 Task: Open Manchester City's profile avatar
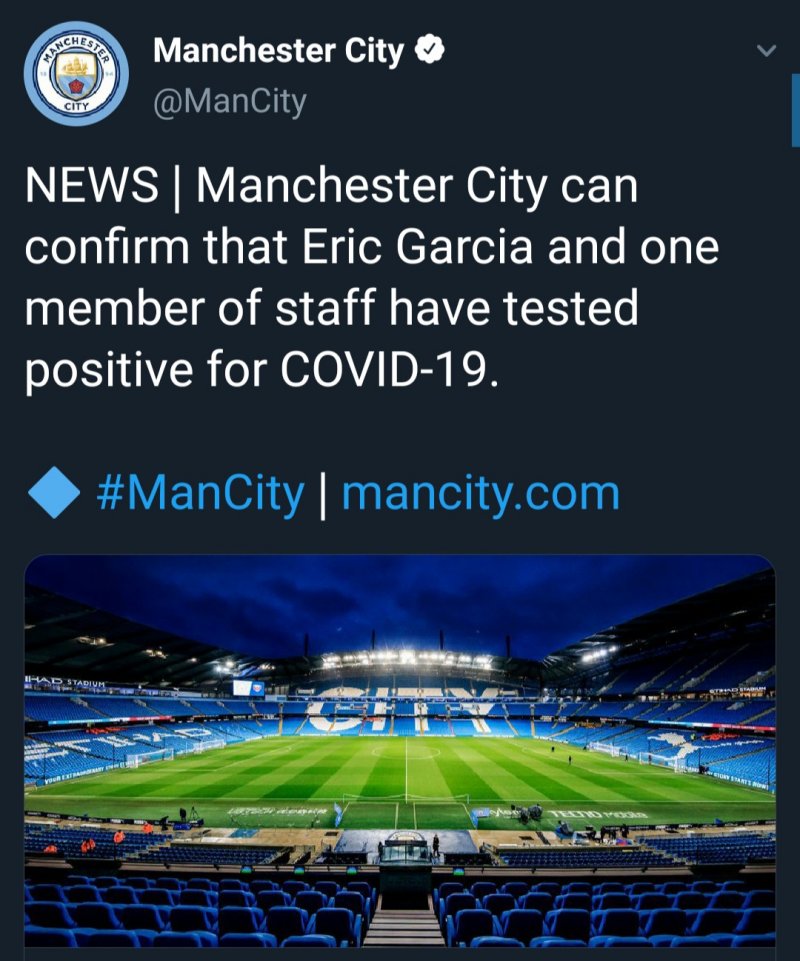[x=76, y=72]
